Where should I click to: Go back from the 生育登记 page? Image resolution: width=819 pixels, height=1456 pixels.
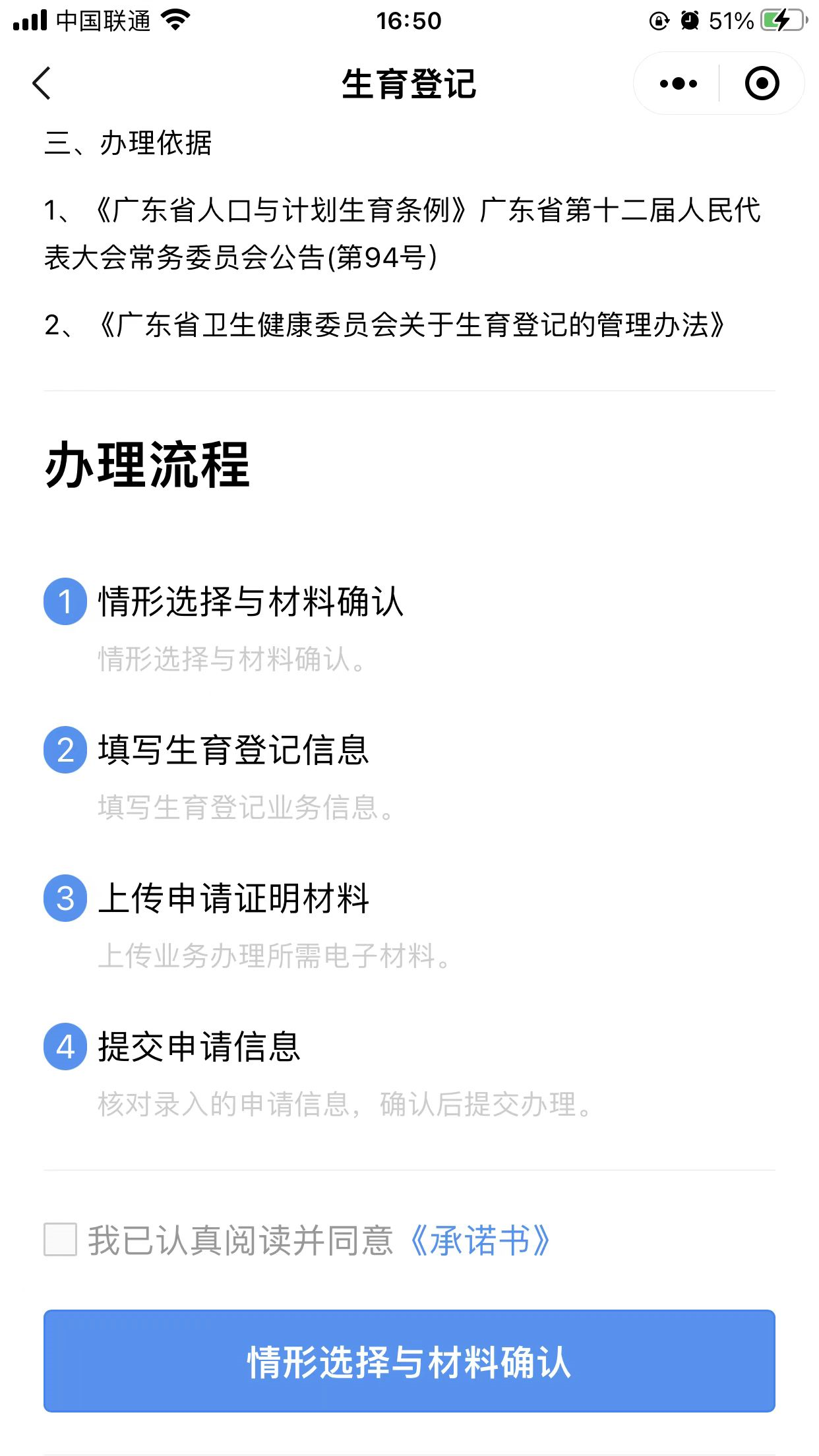pyautogui.click(x=42, y=84)
